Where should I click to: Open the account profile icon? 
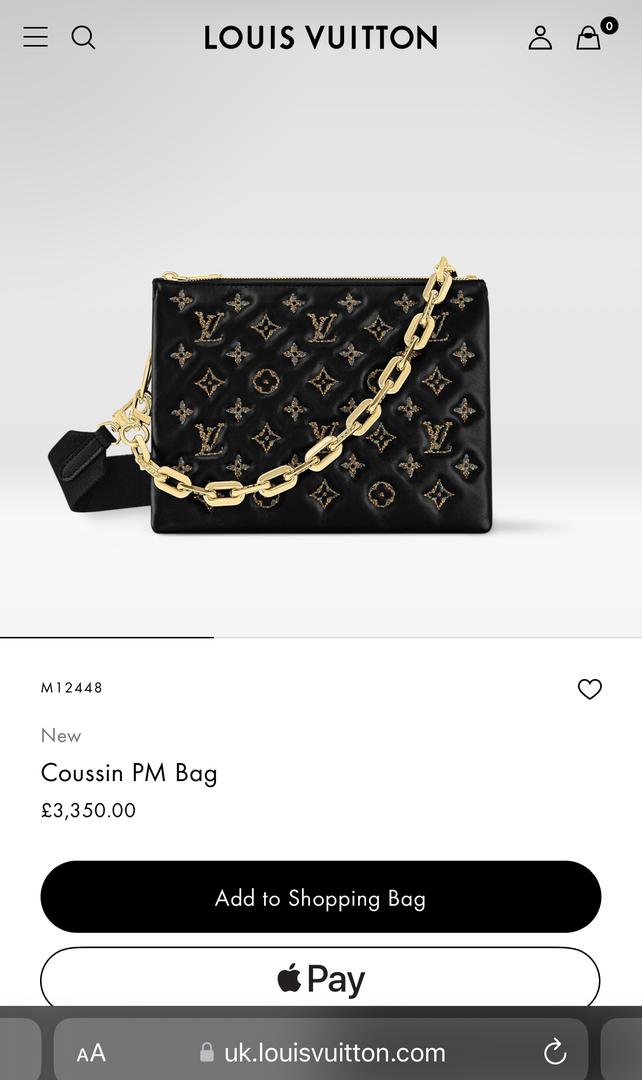point(540,38)
